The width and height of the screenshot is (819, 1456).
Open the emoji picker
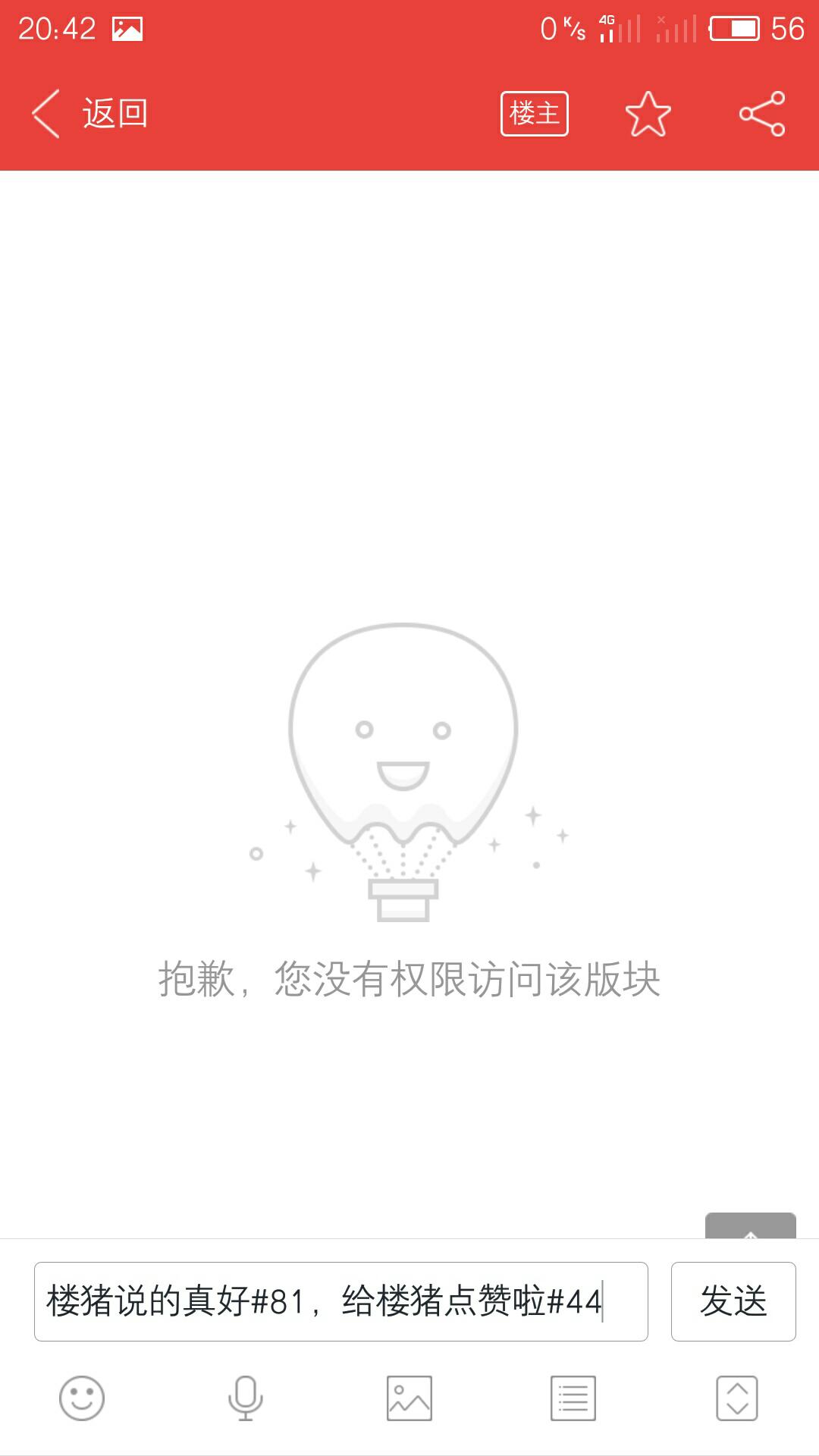(x=82, y=1398)
